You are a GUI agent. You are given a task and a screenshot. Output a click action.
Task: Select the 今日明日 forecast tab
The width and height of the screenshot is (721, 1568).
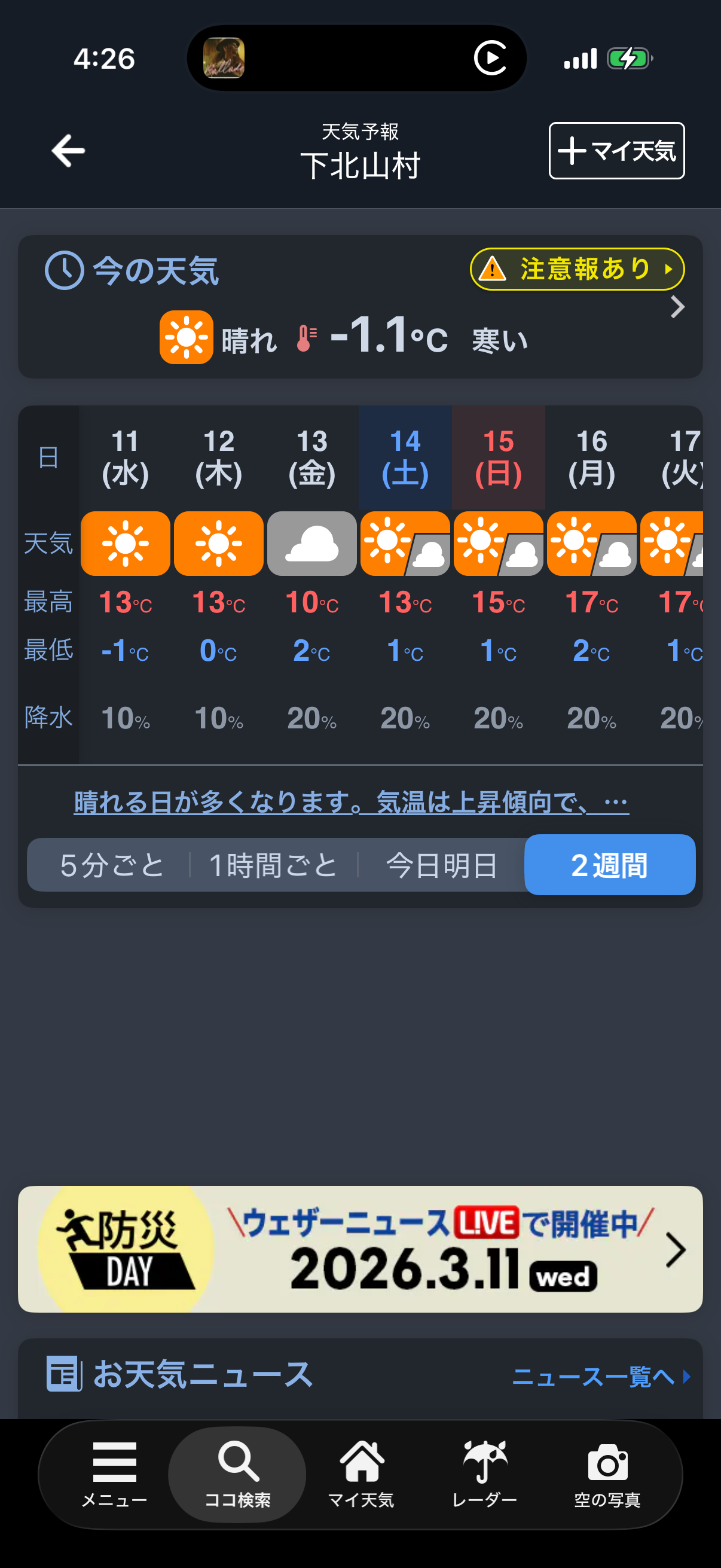(442, 865)
